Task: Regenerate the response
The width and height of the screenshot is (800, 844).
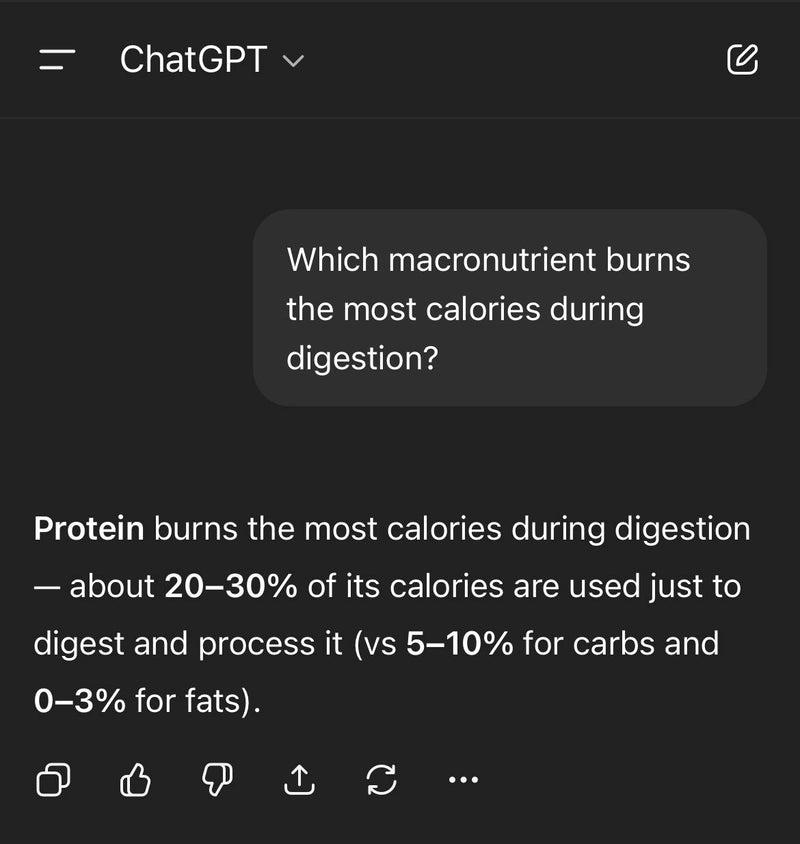Action: (381, 780)
